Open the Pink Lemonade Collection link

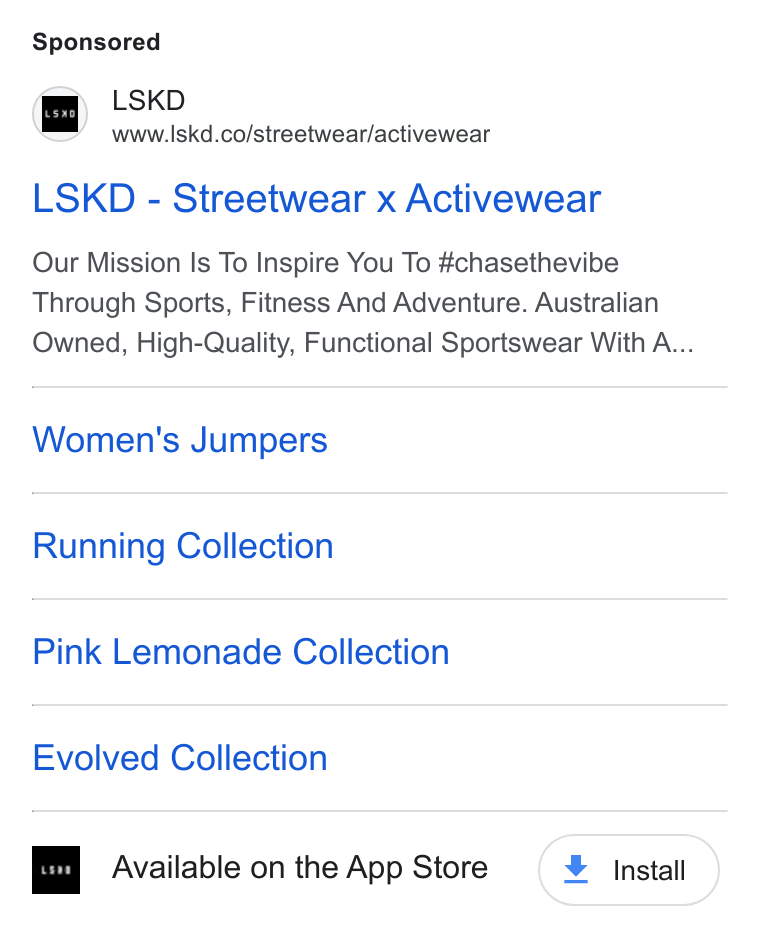pos(241,652)
